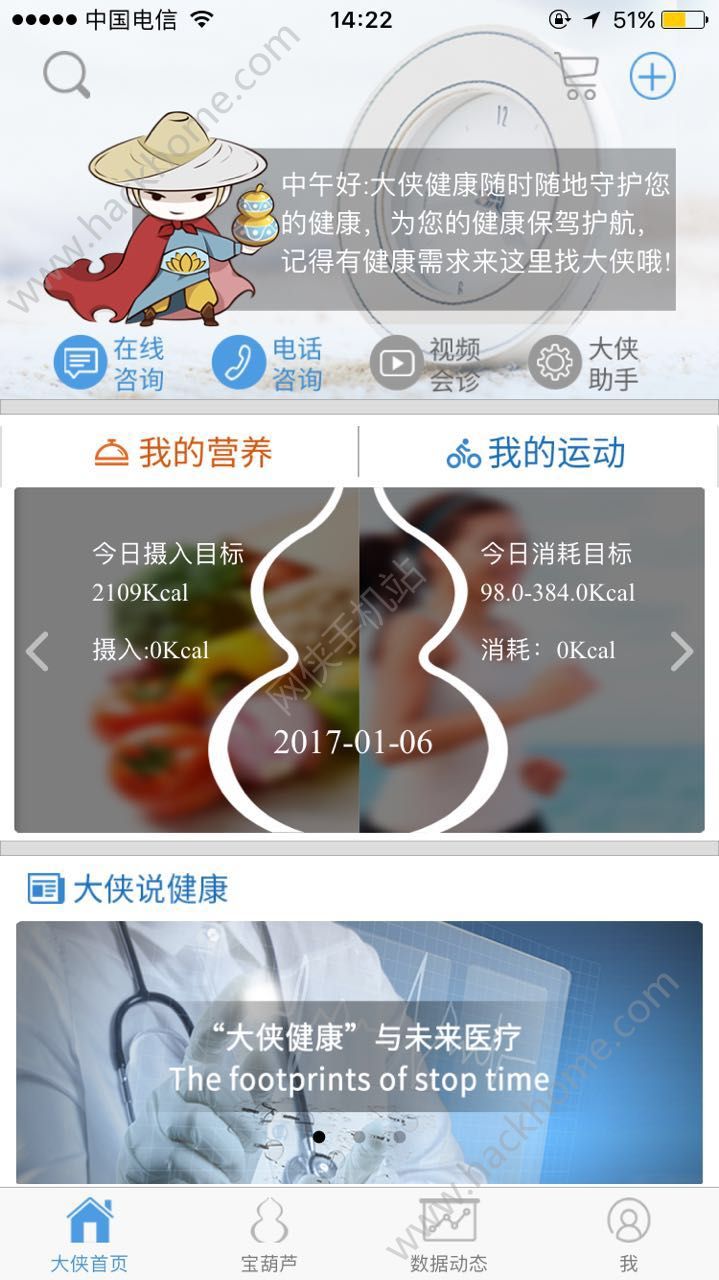Switch to the 我 profile tab

(x=628, y=1235)
